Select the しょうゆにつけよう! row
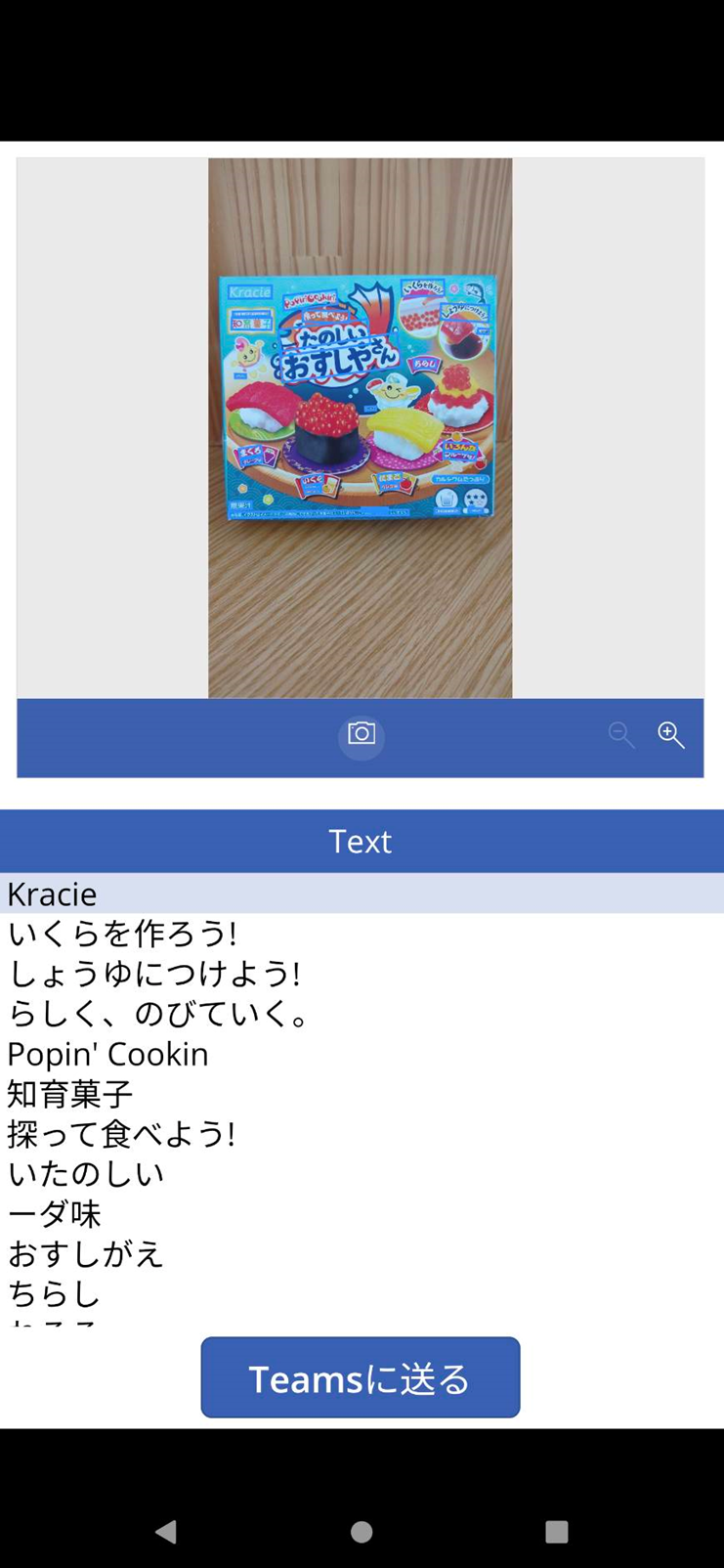This screenshot has width=724, height=1568. coord(362,974)
